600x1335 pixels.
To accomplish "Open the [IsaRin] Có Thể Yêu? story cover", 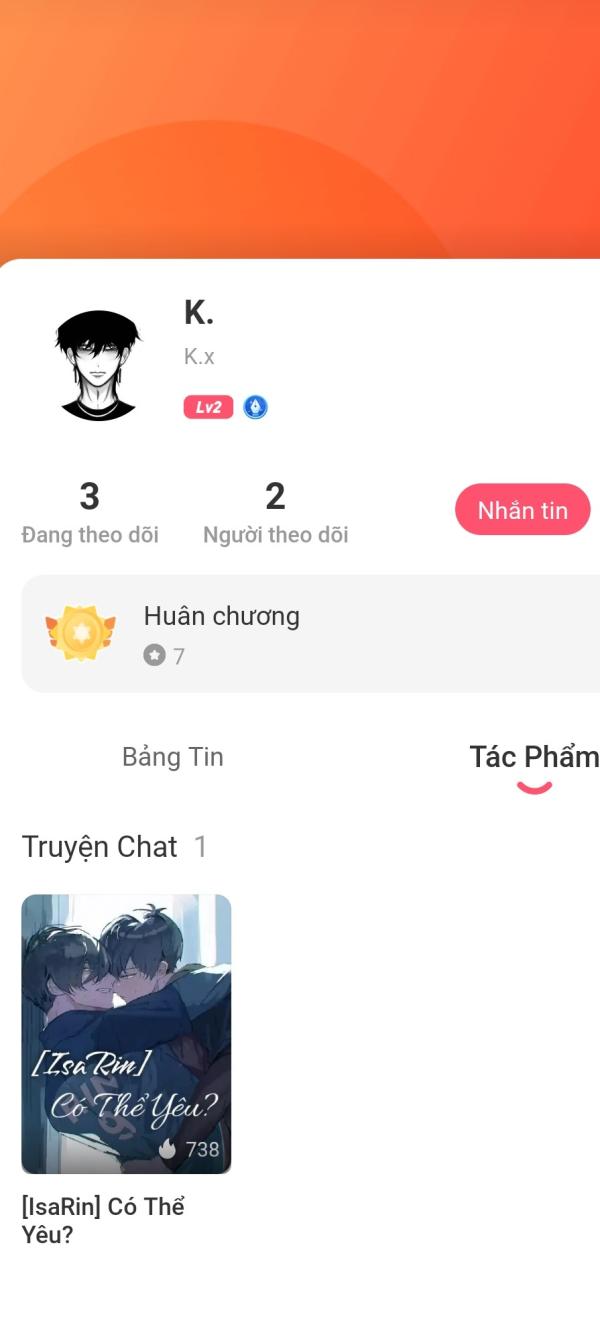I will [126, 1033].
